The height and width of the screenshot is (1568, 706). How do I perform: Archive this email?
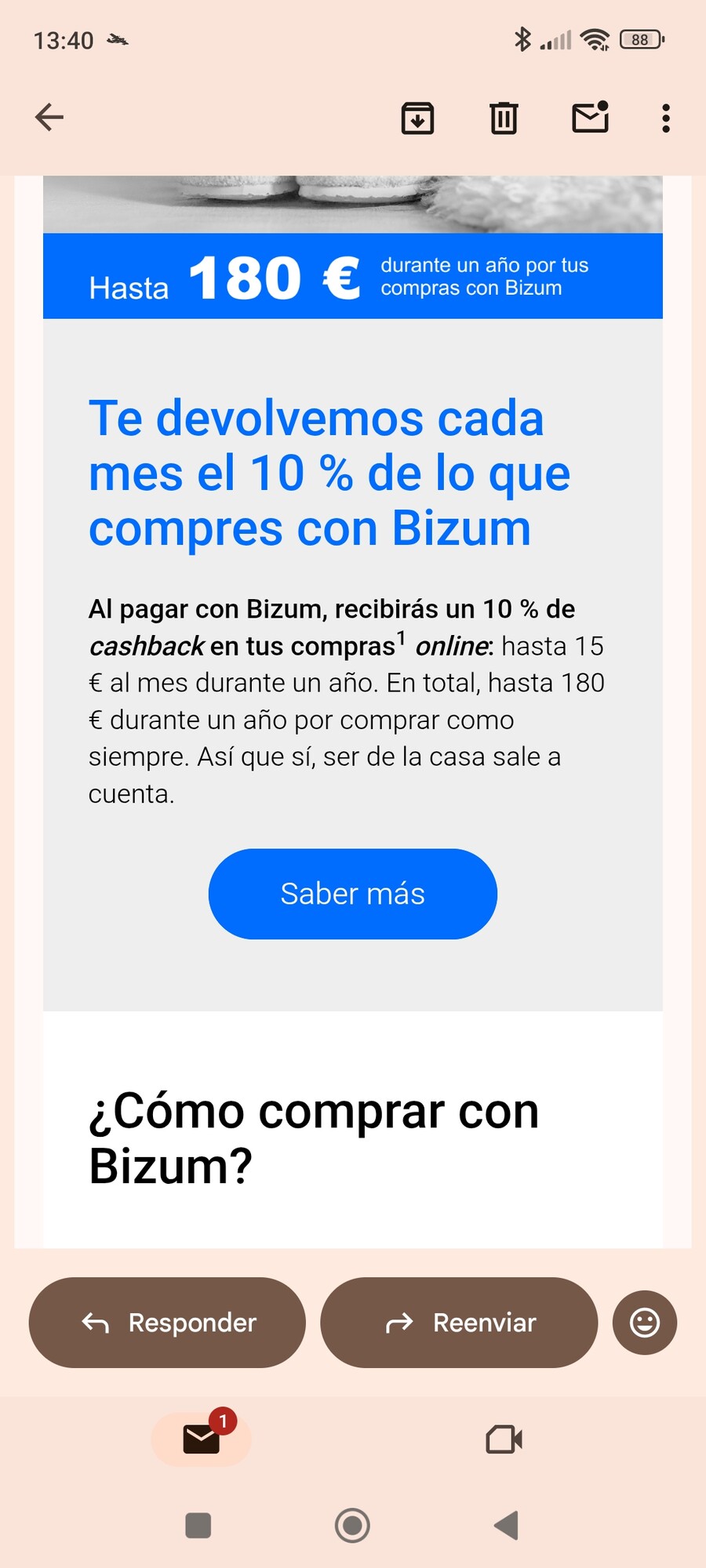pyautogui.click(x=417, y=118)
